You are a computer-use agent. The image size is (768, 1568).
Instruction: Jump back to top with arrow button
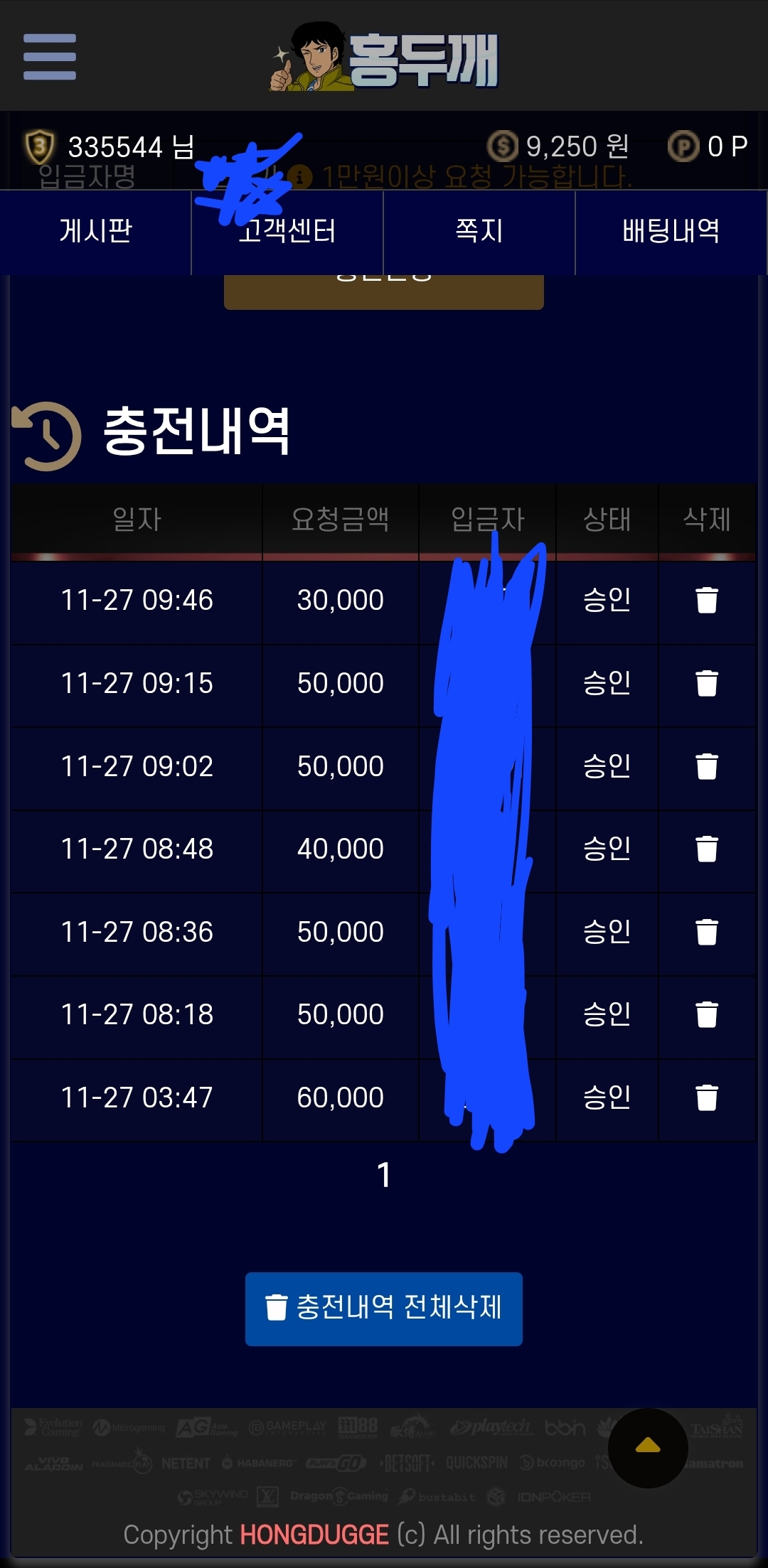648,1447
